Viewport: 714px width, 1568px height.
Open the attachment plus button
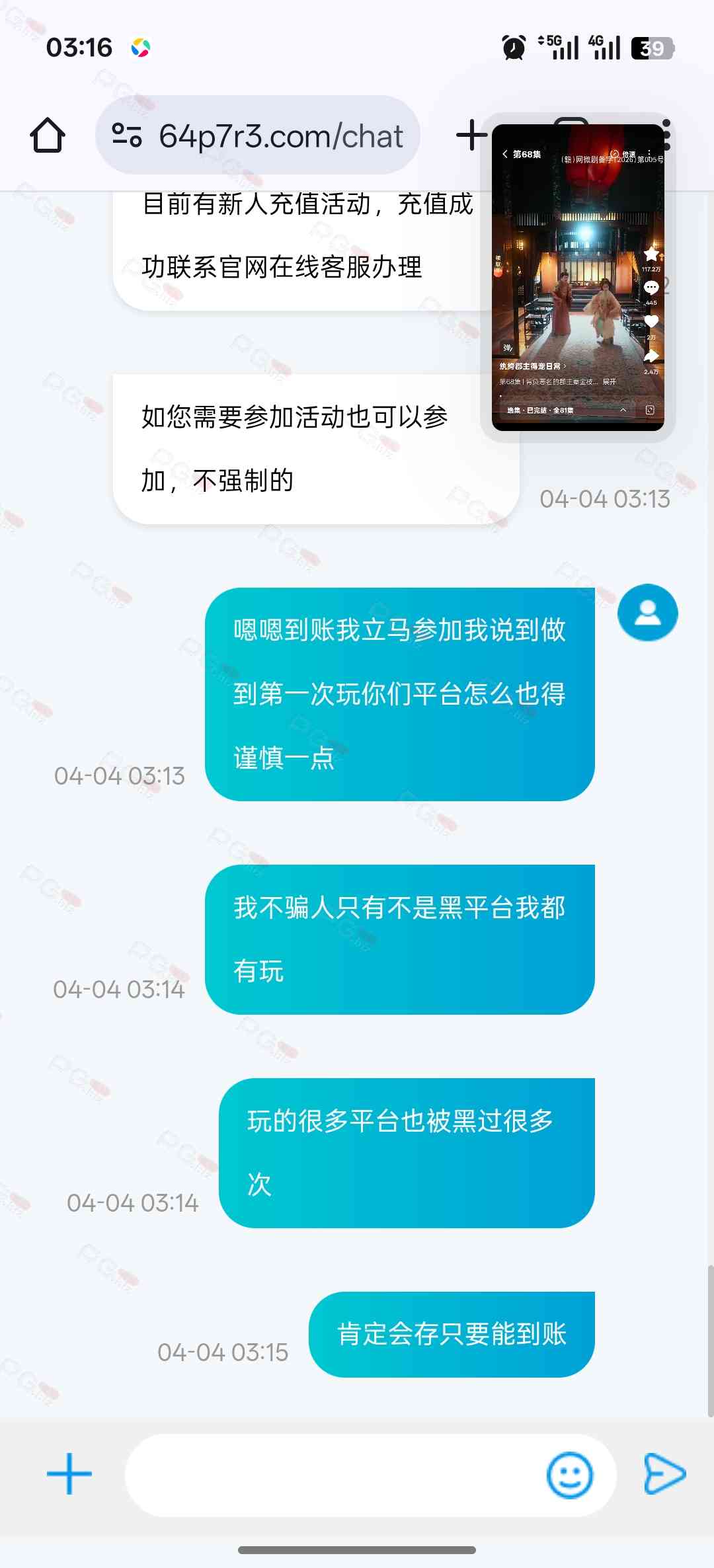[69, 1473]
